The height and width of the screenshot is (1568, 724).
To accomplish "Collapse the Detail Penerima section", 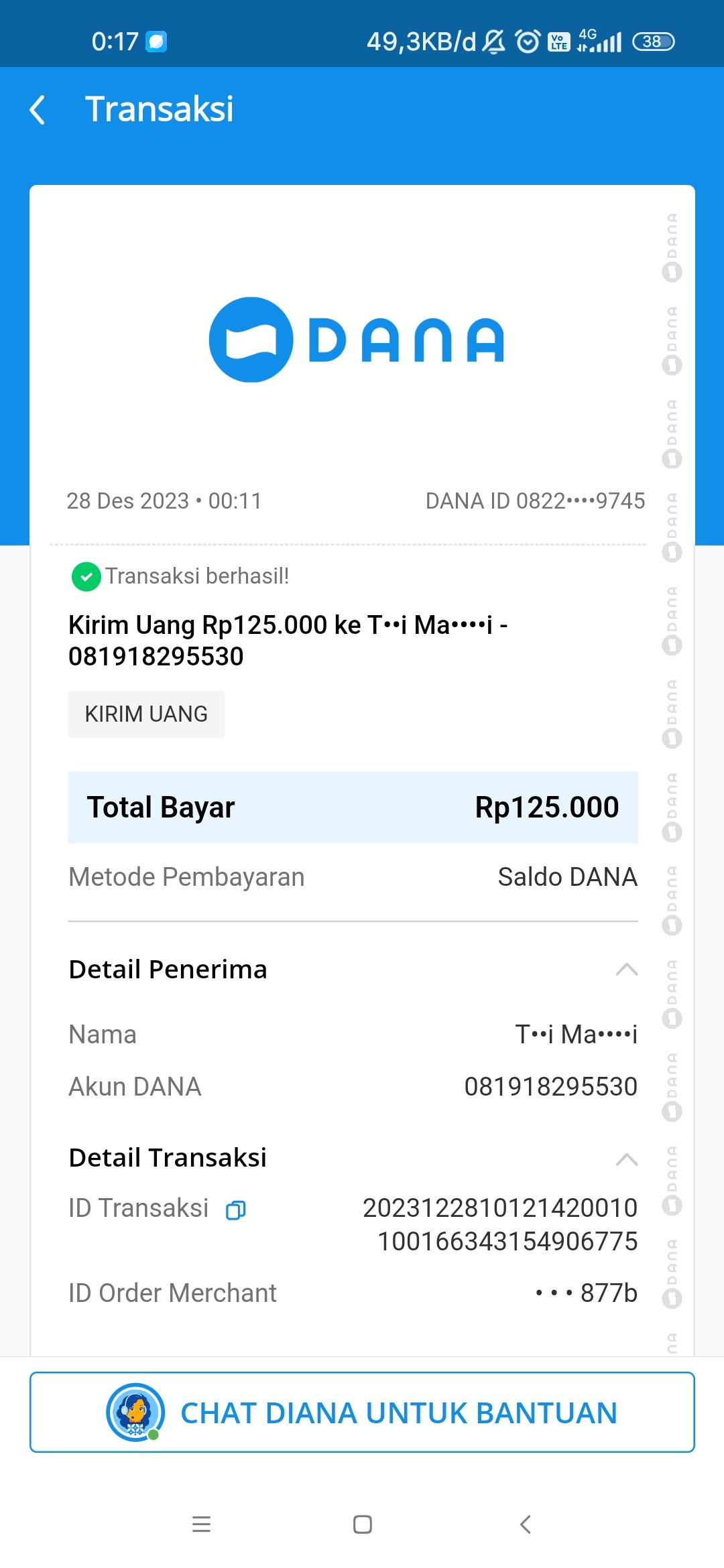I will [x=626, y=970].
